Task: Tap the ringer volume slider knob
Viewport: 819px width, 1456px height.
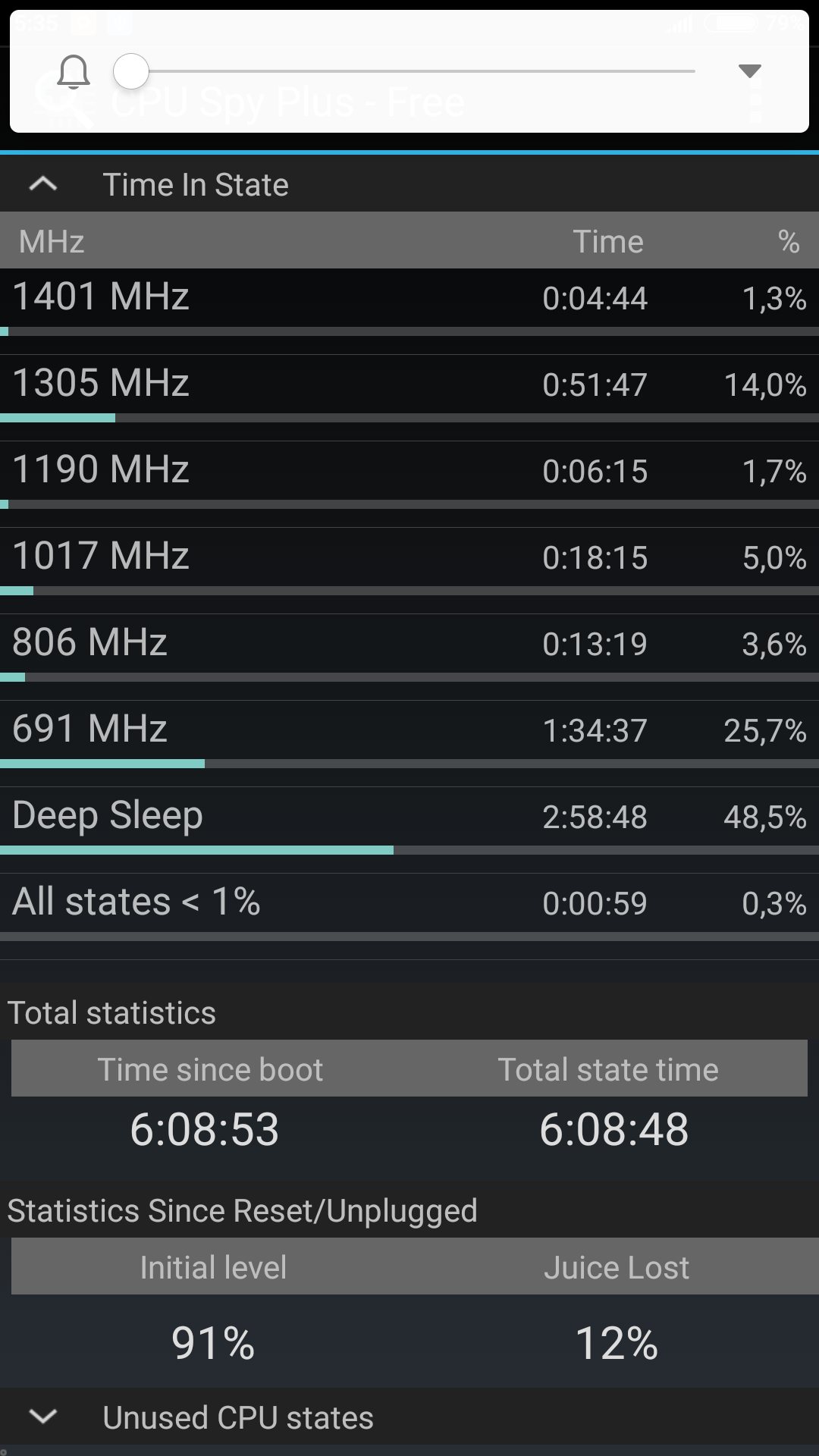Action: point(131,72)
